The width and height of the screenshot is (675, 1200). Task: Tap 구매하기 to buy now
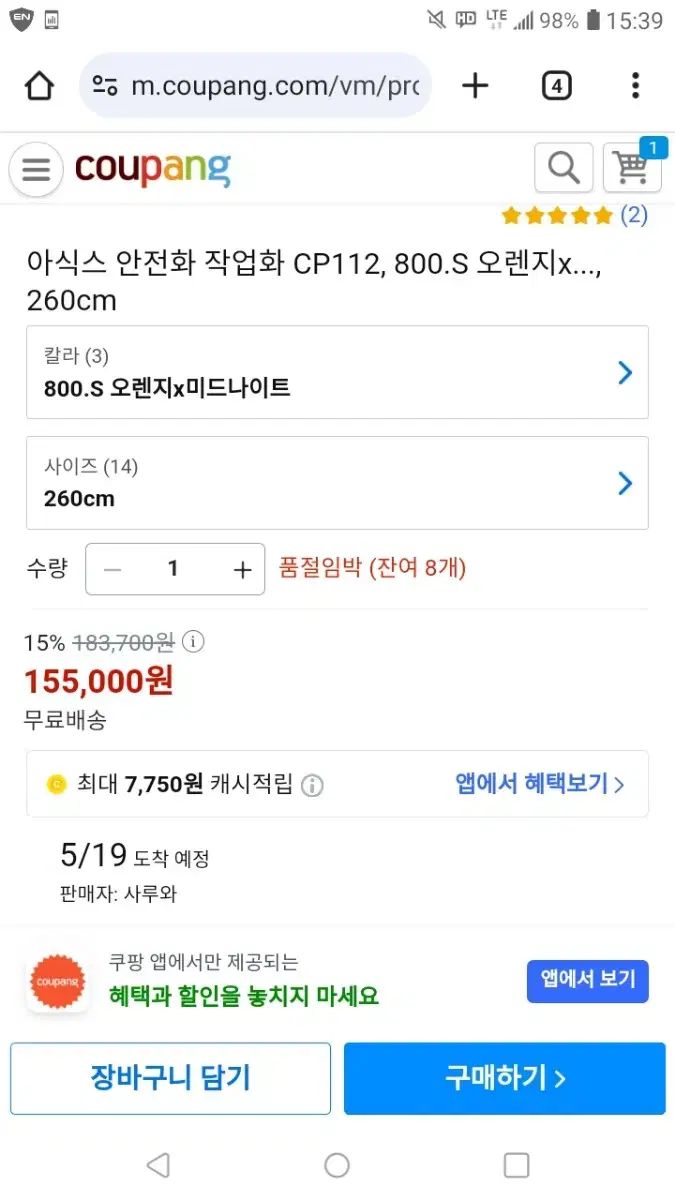(x=505, y=1078)
